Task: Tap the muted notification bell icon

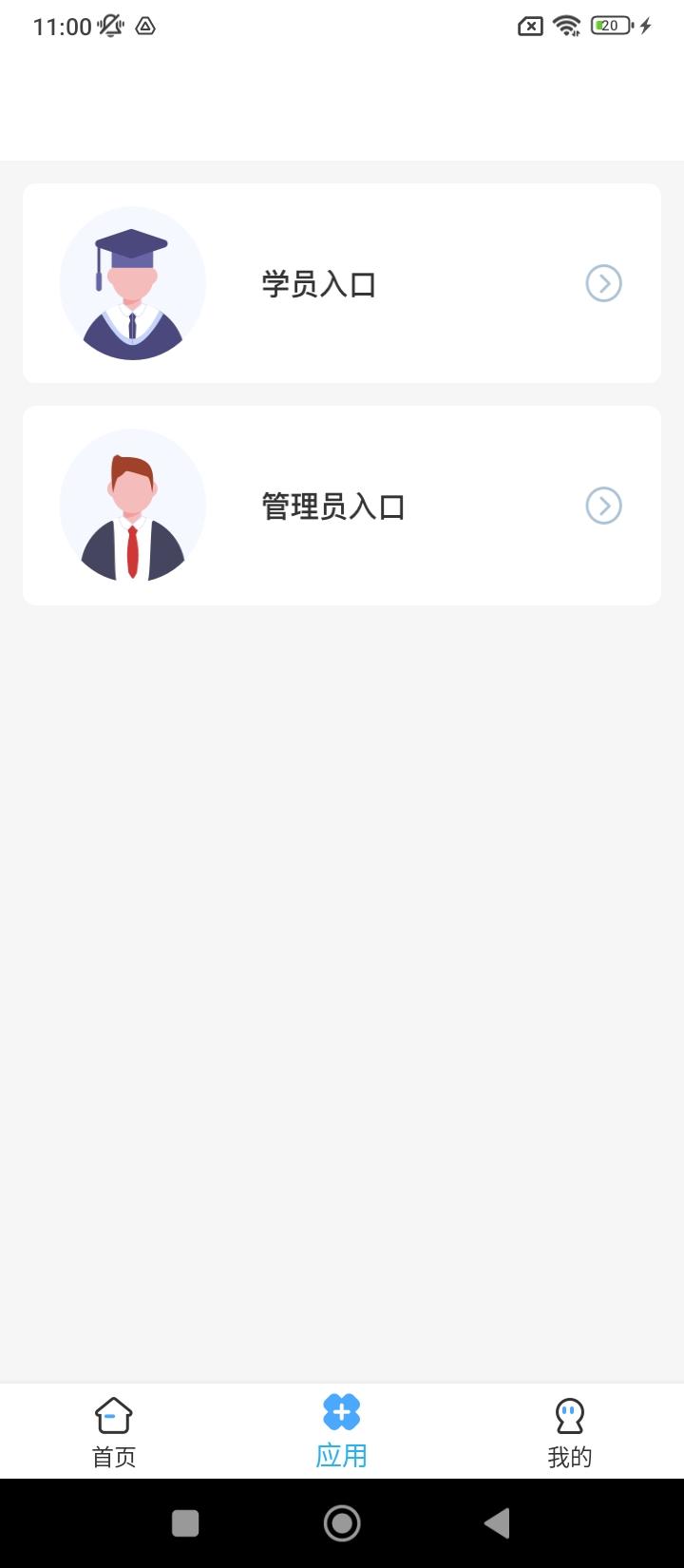Action: coord(109,26)
